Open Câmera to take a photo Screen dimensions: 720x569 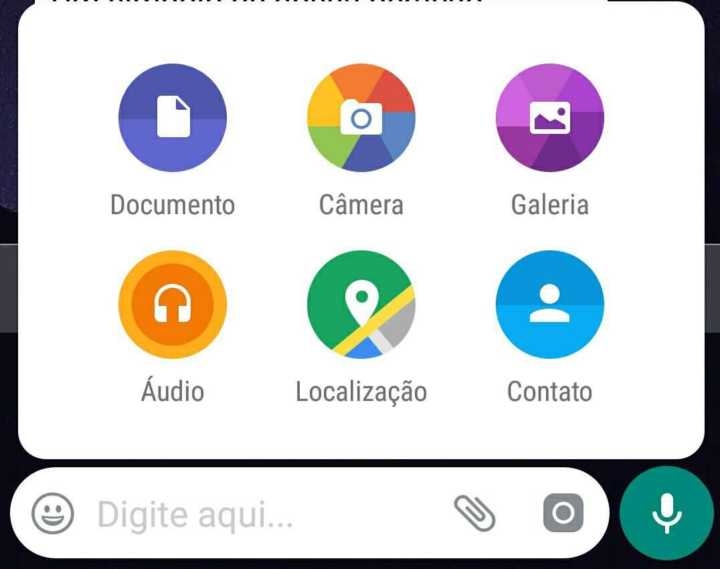click(361, 118)
